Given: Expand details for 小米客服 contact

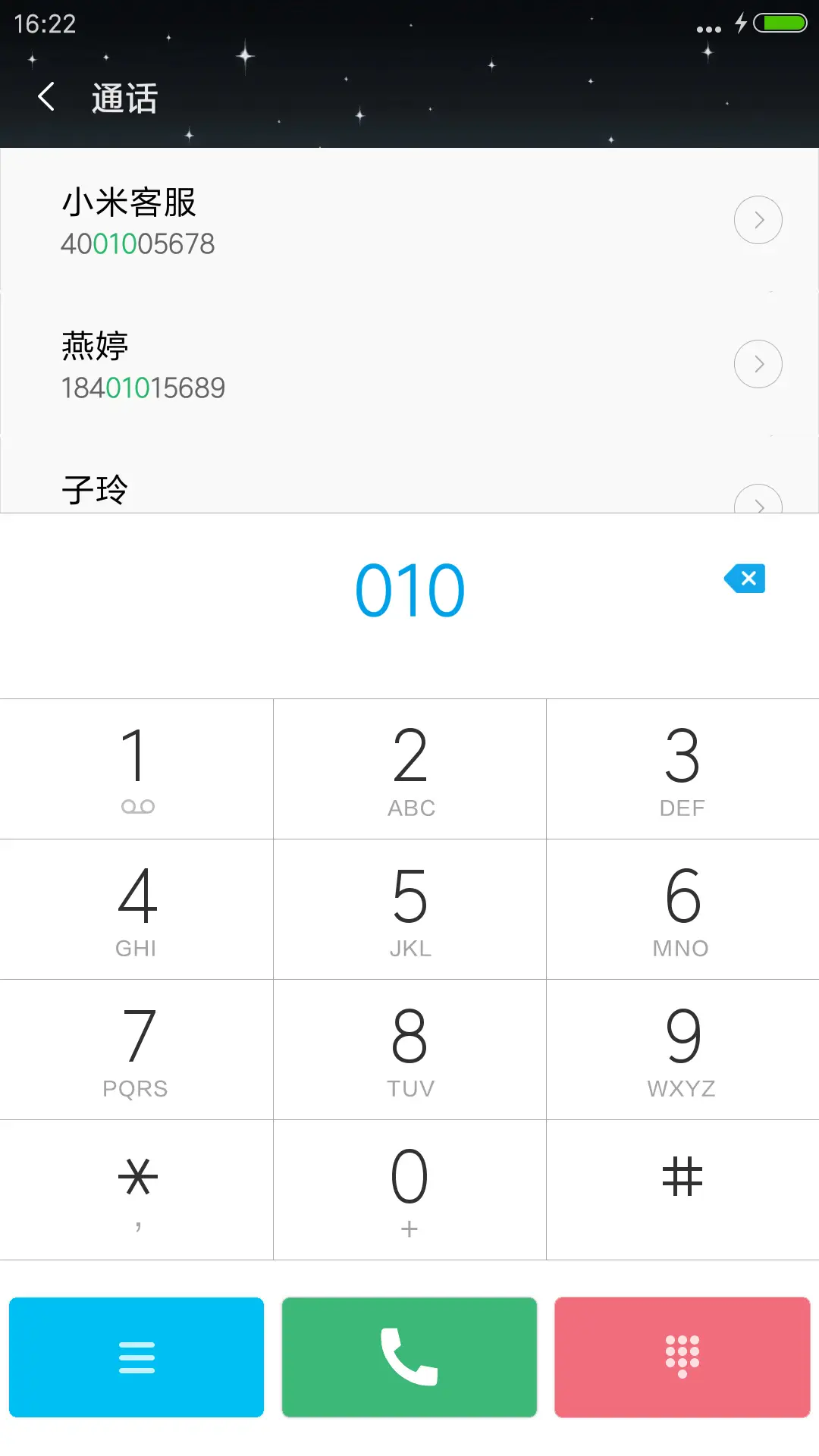Looking at the screenshot, I should (x=758, y=219).
